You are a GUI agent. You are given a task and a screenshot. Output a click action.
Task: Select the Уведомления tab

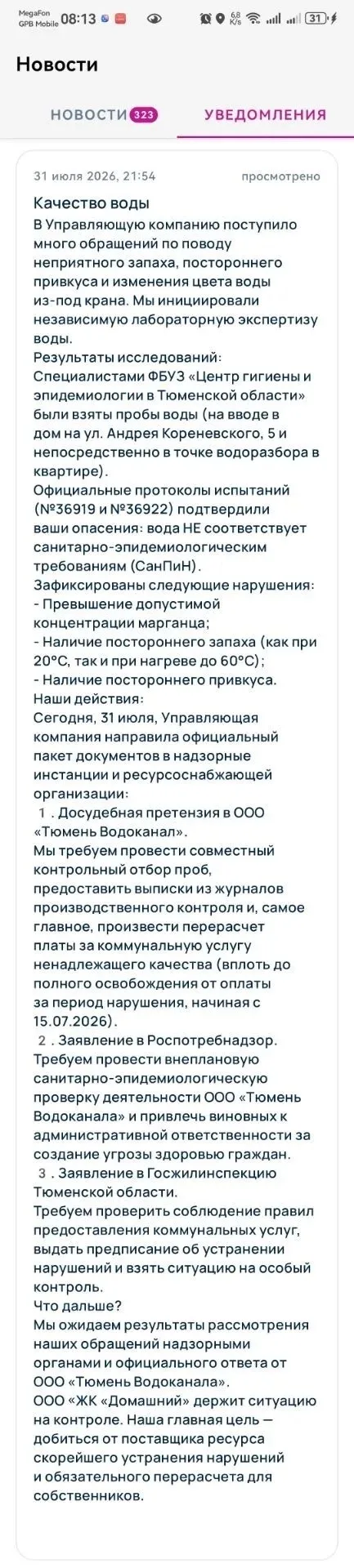point(265,115)
